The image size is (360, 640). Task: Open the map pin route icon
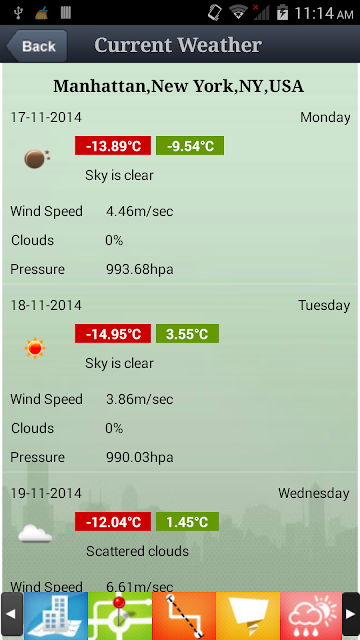click(120, 616)
